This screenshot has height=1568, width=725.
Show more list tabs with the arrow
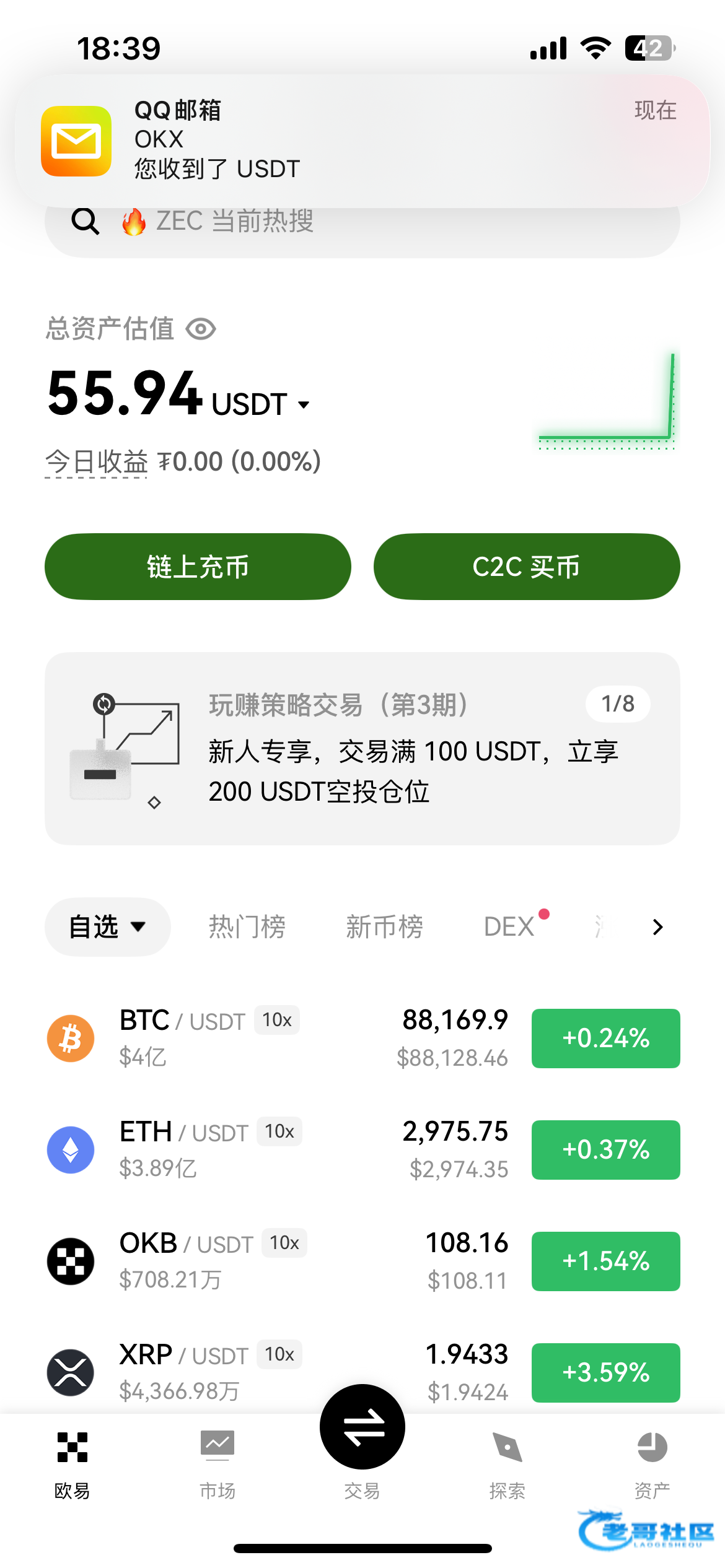657,927
